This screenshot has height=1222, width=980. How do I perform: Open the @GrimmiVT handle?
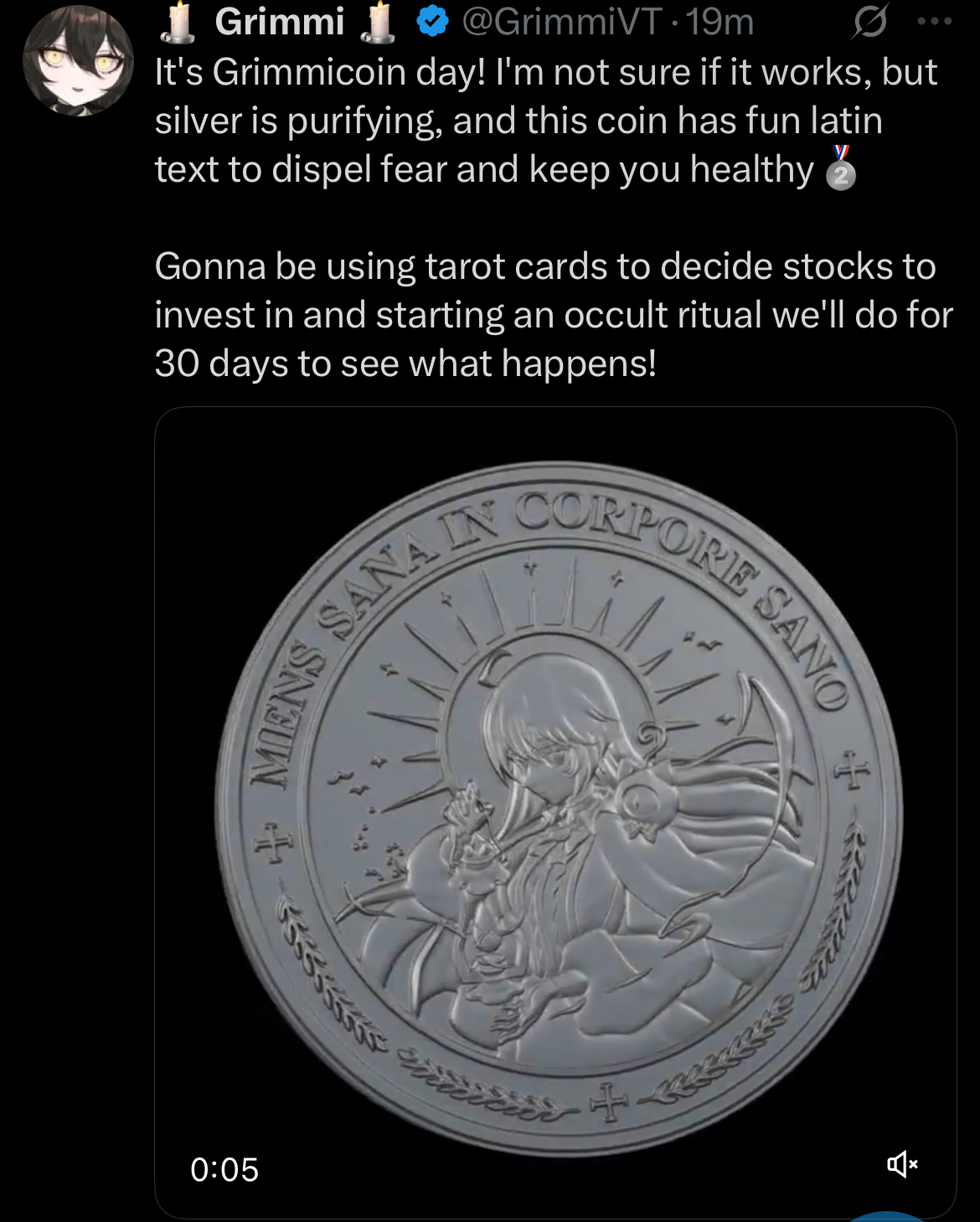click(563, 22)
